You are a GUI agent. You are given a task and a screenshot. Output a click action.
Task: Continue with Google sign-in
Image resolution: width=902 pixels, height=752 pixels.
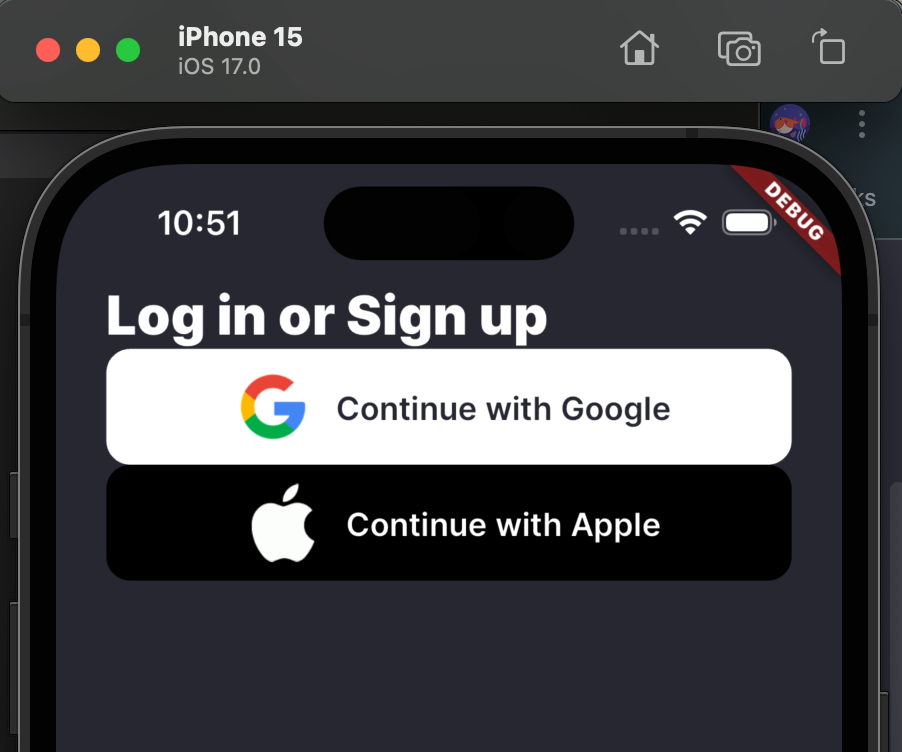449,407
